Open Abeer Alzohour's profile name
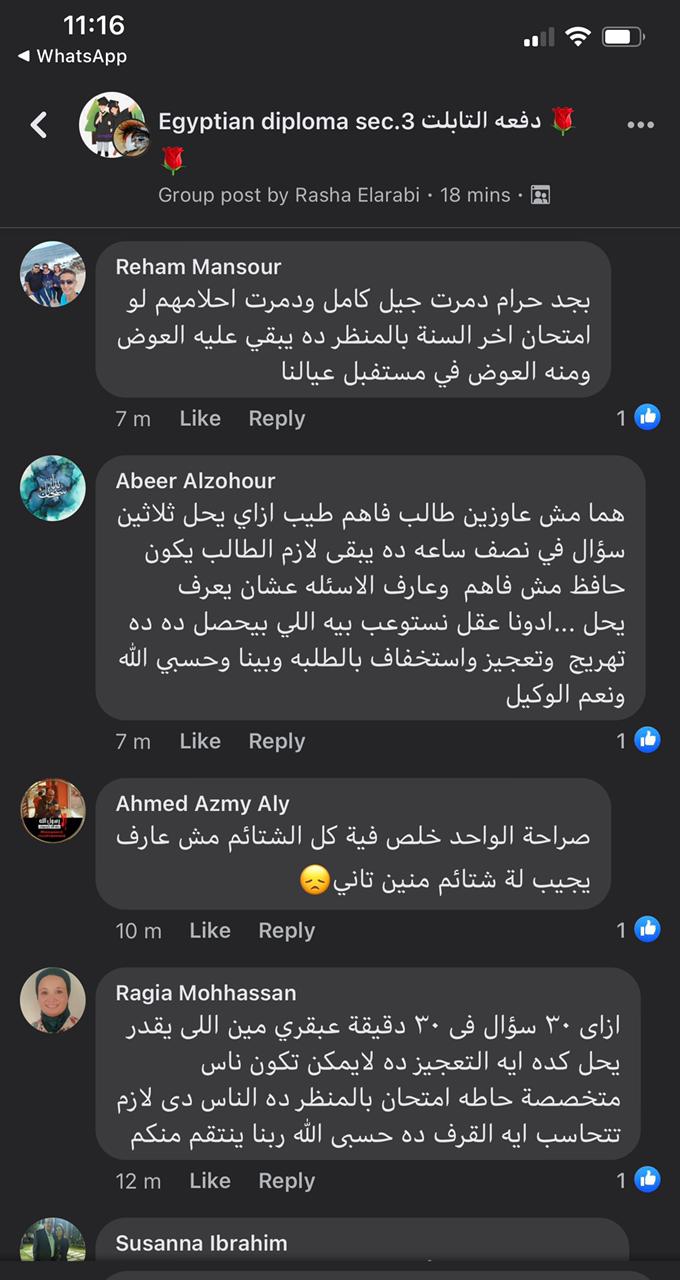Image resolution: width=680 pixels, height=1280 pixels. pos(195,481)
